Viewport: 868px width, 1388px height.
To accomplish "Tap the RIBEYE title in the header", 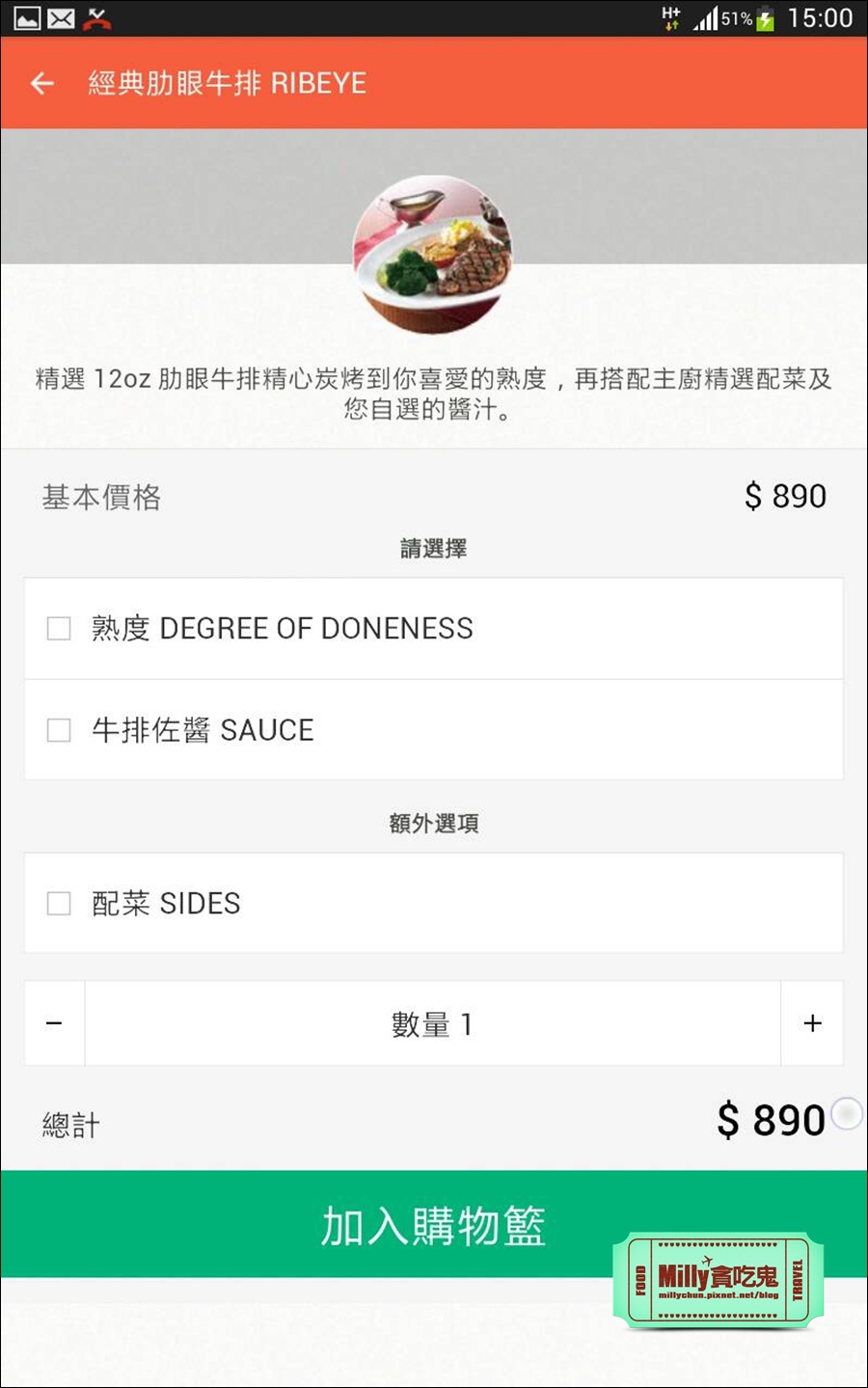I will tap(227, 83).
